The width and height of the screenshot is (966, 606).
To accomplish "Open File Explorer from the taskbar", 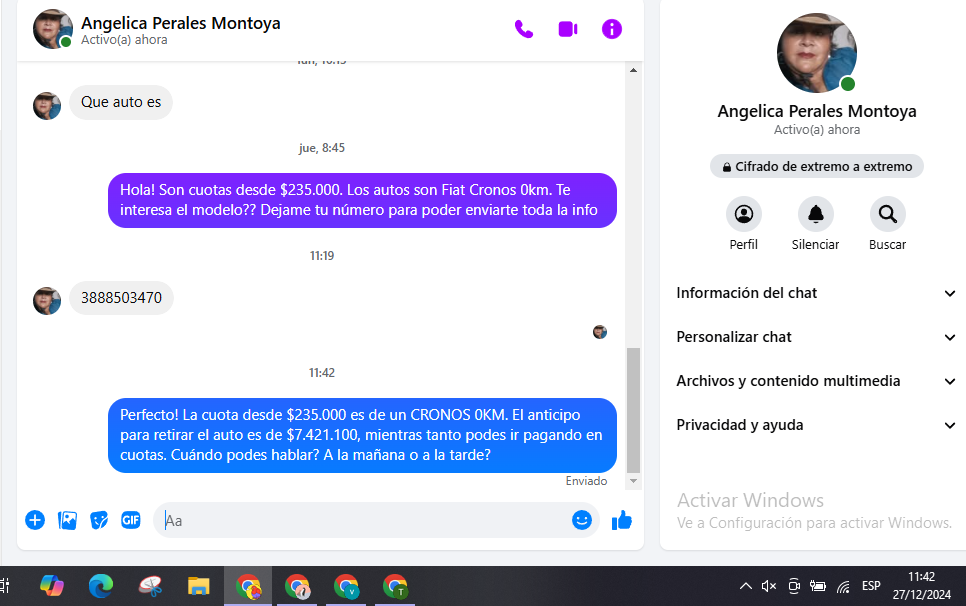I will (199, 586).
